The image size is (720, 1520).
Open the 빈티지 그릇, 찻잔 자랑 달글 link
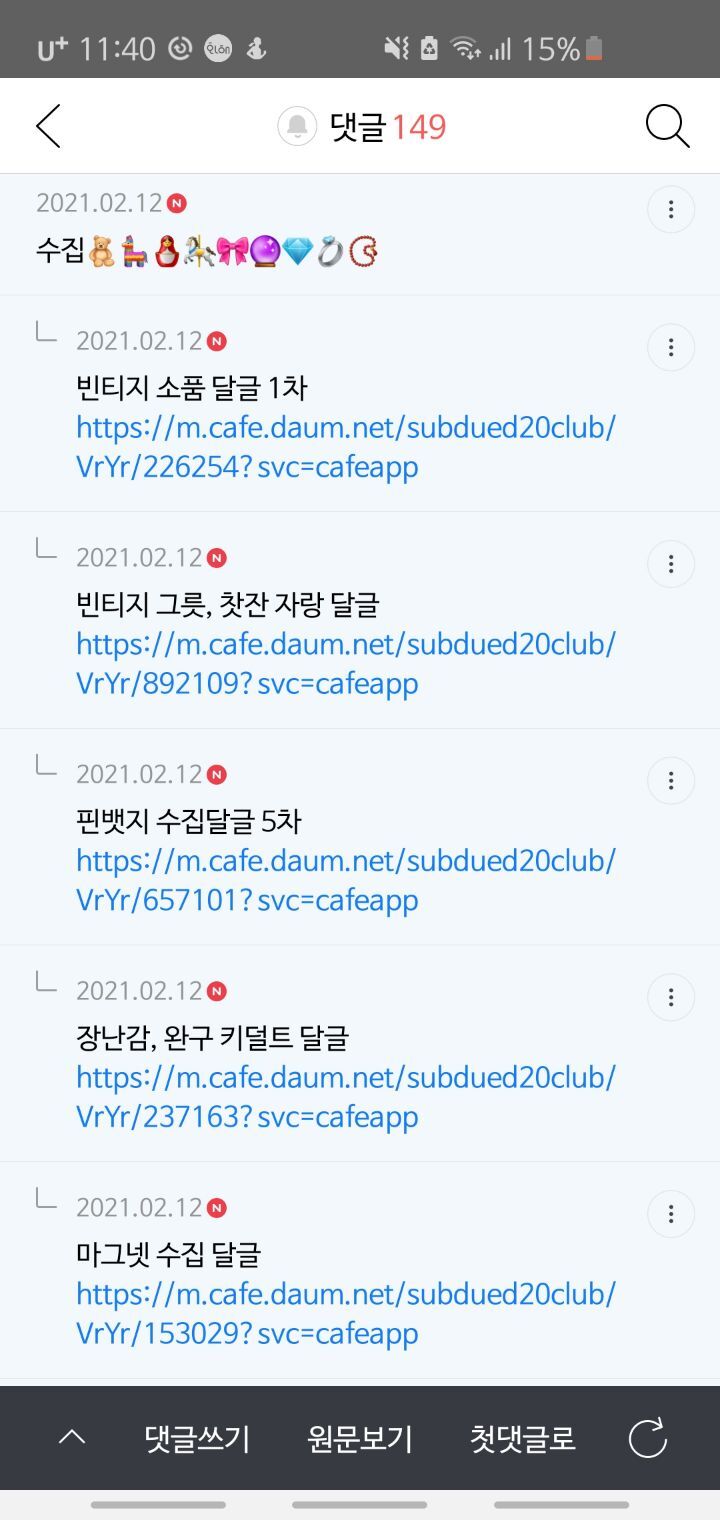pyautogui.click(x=345, y=663)
